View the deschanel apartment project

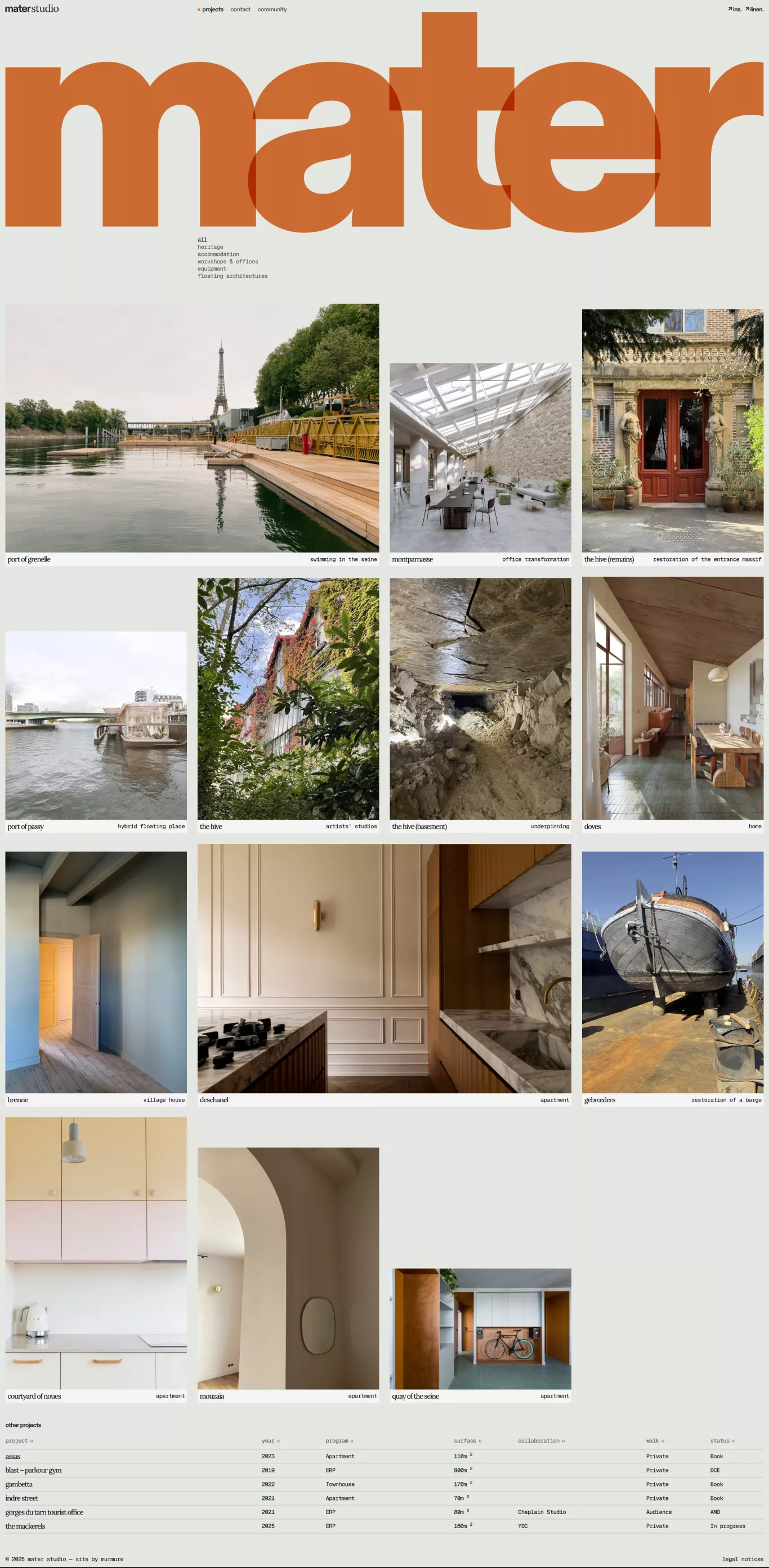click(384, 969)
